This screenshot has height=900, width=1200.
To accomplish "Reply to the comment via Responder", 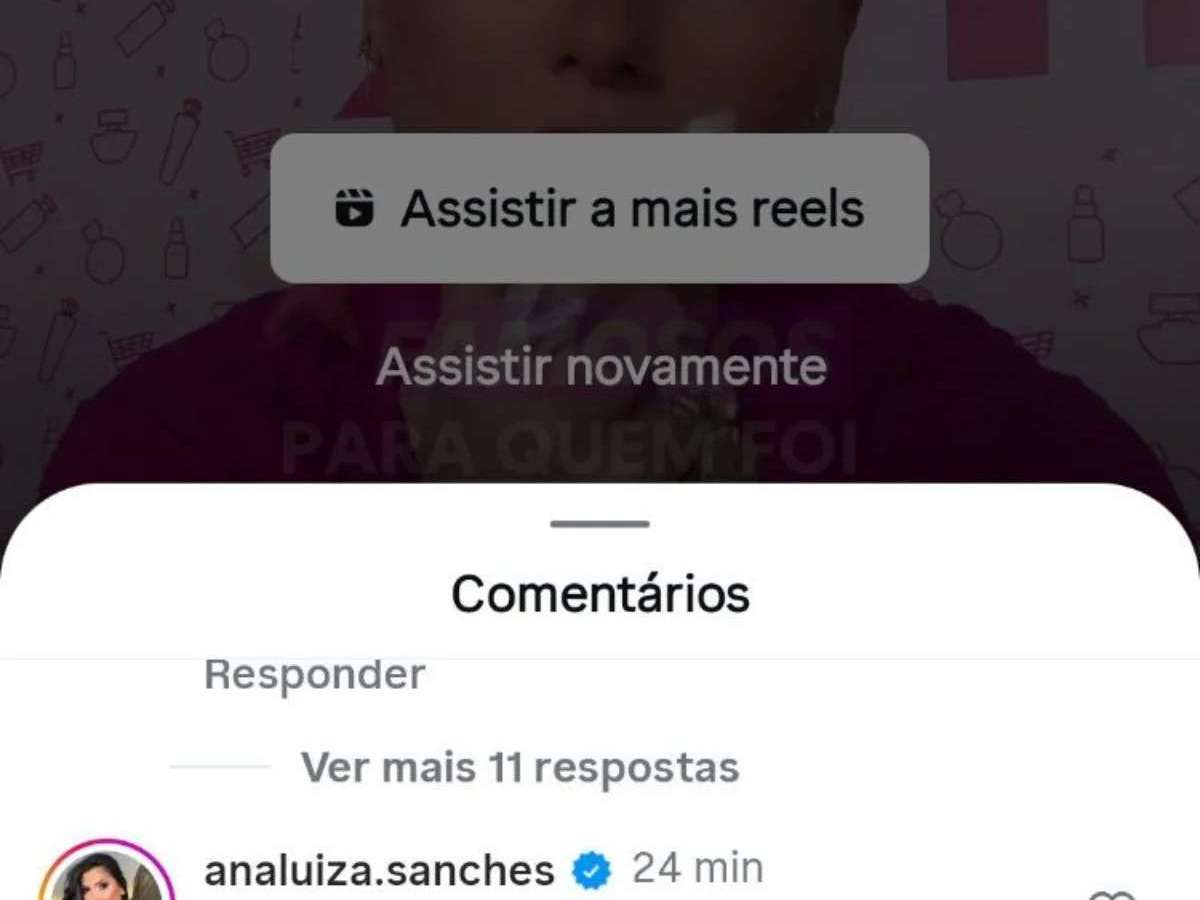I will pyautogui.click(x=314, y=675).
